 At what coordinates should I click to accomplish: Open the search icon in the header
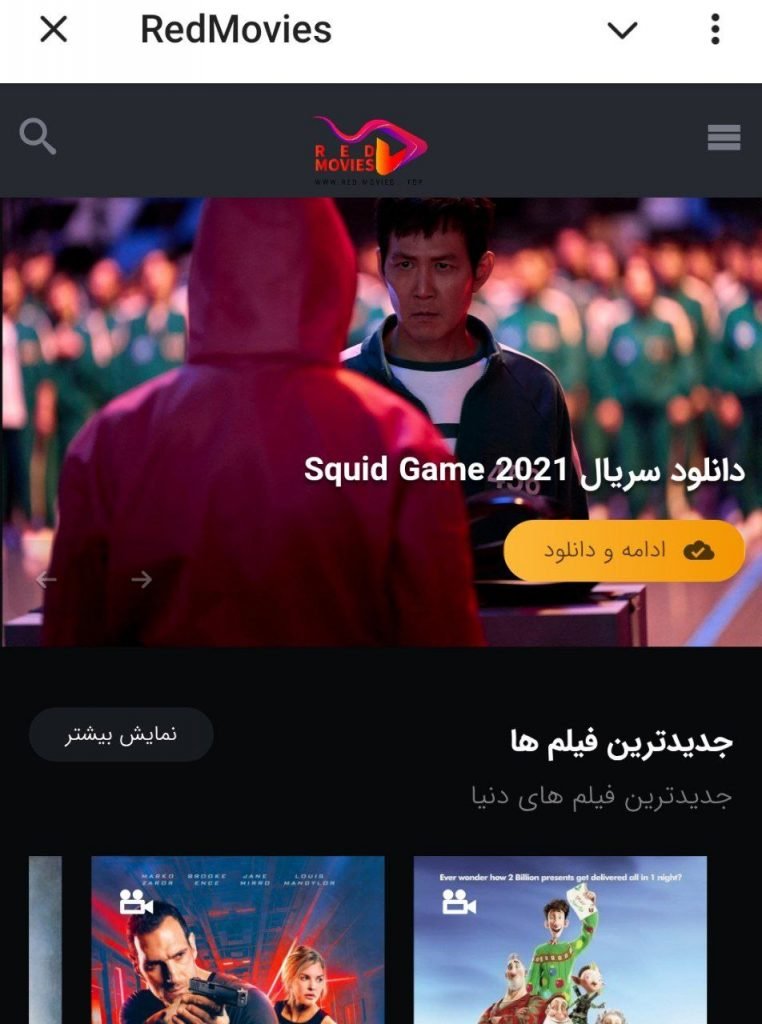[39, 137]
